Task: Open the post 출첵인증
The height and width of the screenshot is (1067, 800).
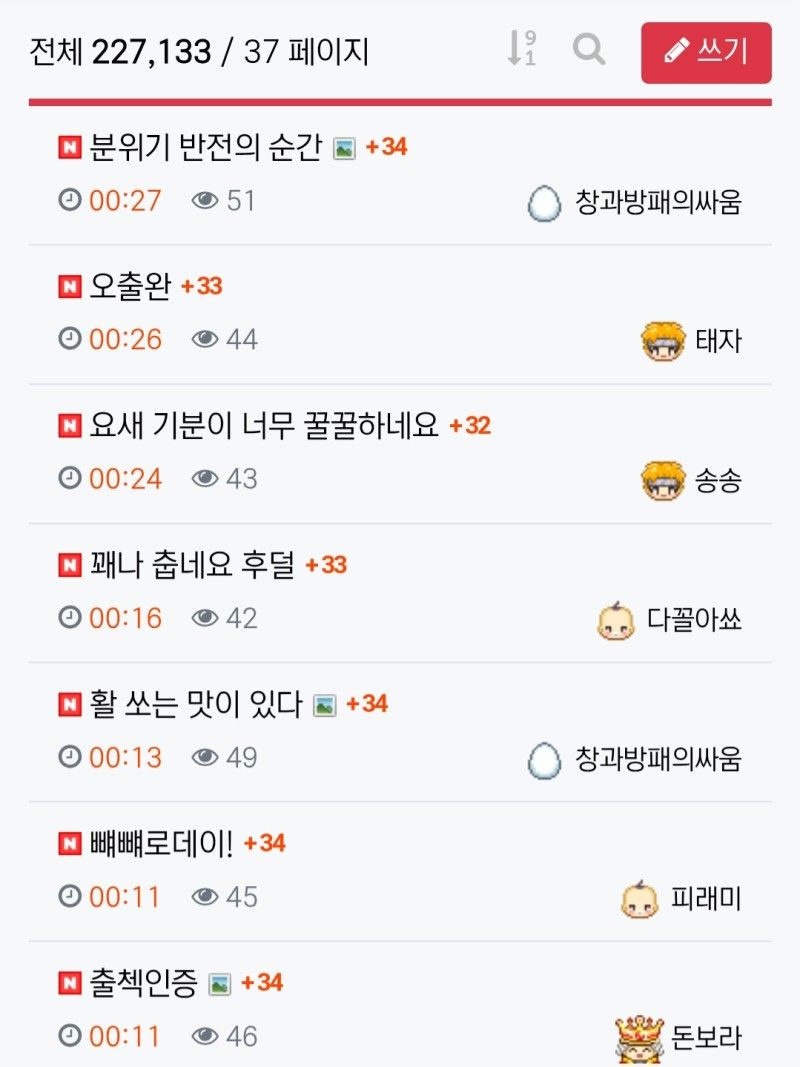Action: [143, 983]
